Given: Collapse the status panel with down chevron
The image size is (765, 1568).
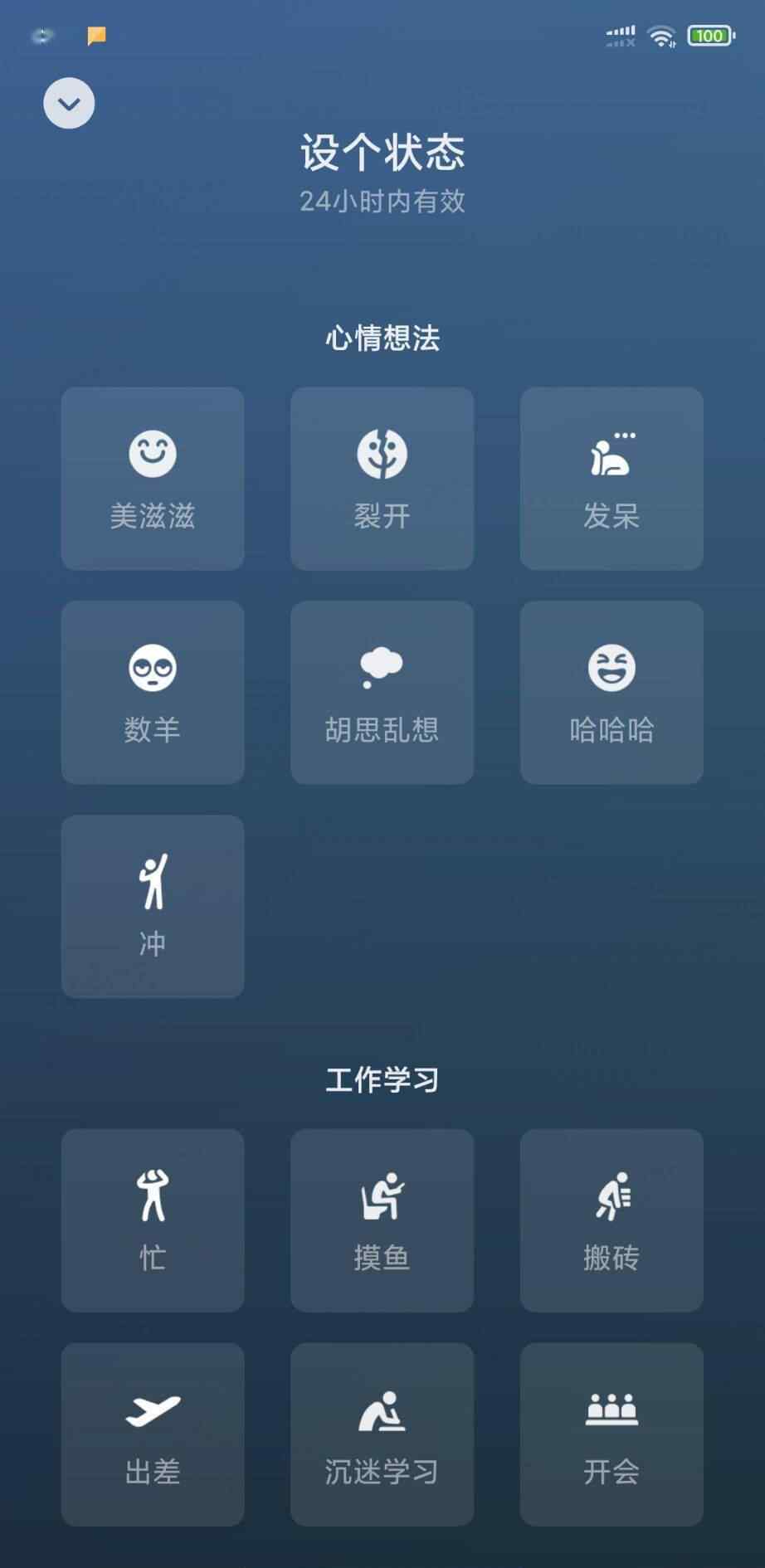Looking at the screenshot, I should click(x=69, y=103).
